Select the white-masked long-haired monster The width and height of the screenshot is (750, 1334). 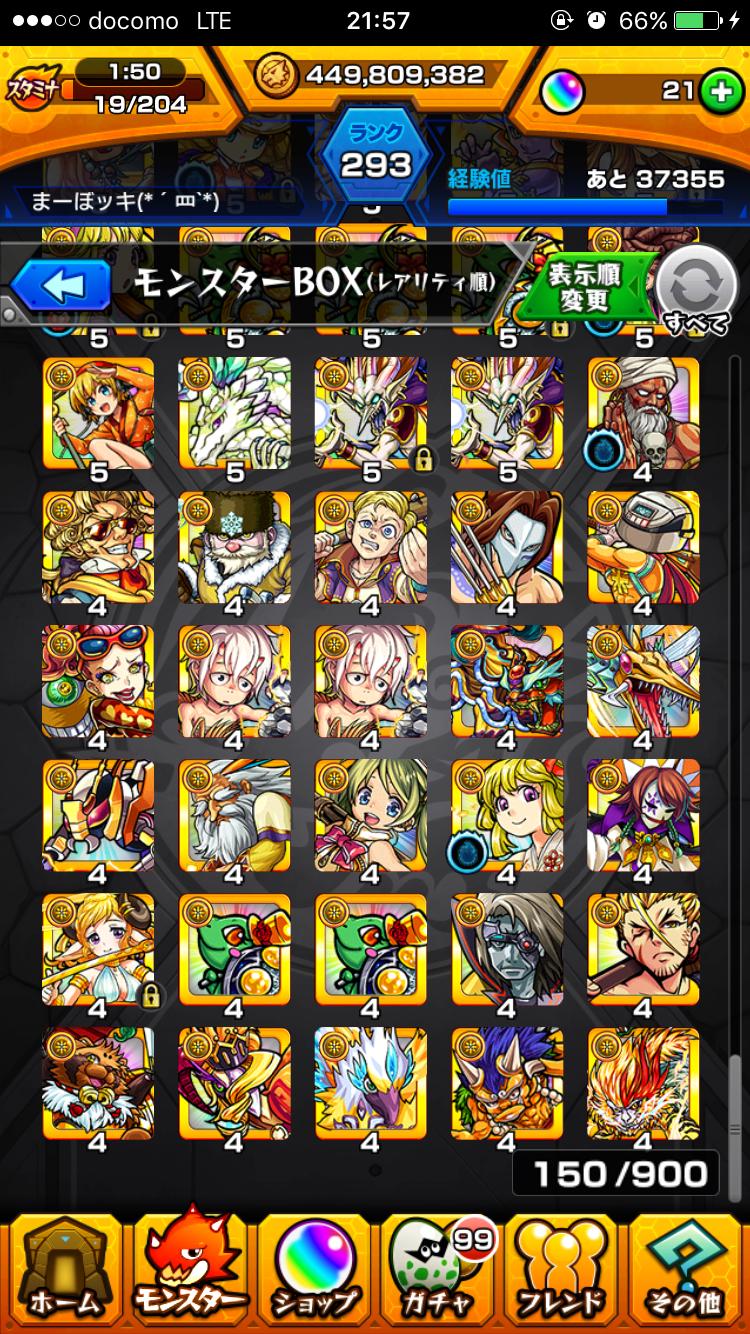coord(507,548)
